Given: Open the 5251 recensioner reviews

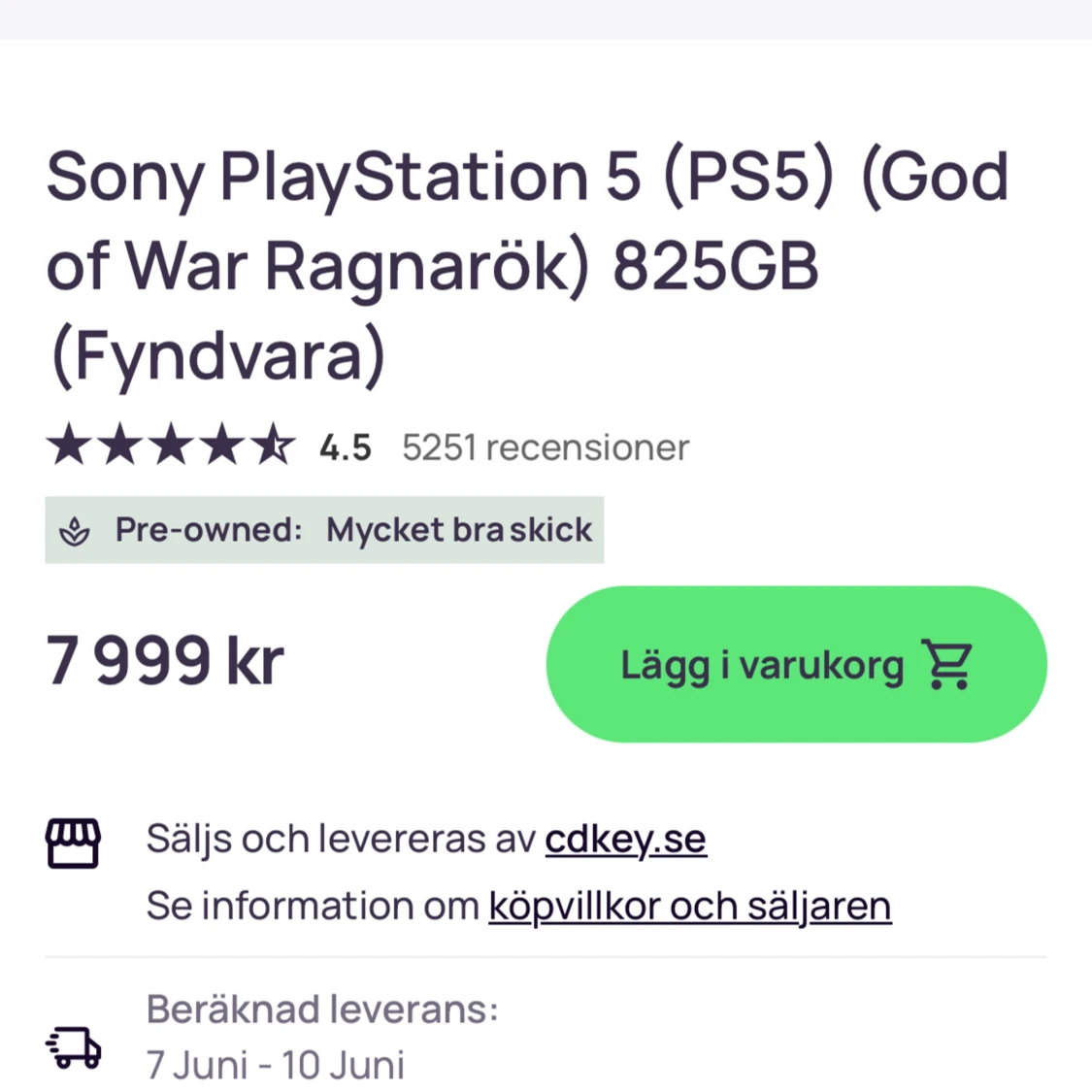Looking at the screenshot, I should click(x=546, y=447).
